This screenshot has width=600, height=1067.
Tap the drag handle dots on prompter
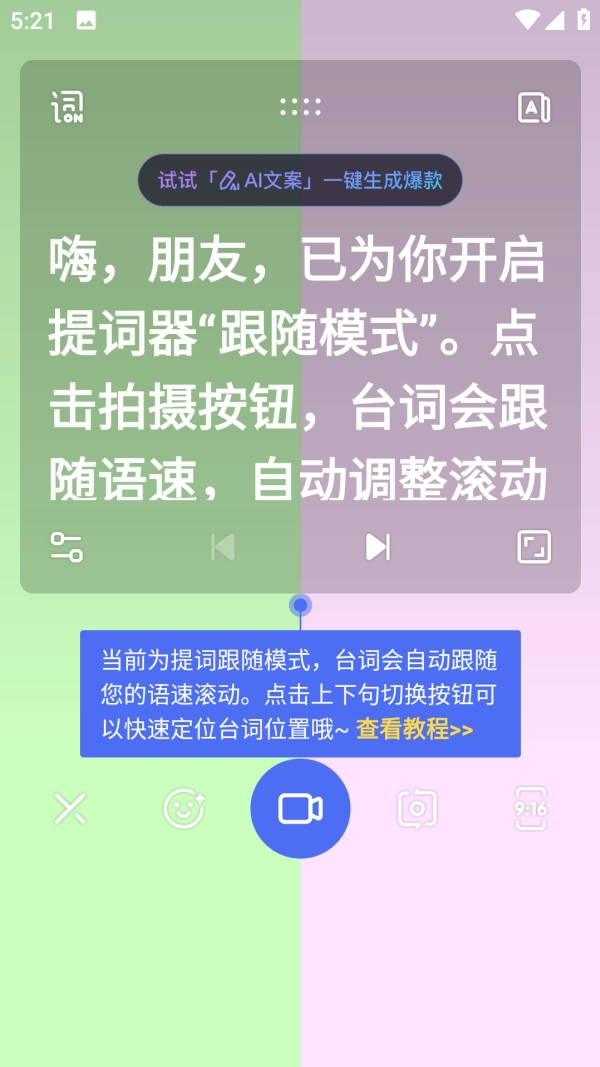click(300, 107)
